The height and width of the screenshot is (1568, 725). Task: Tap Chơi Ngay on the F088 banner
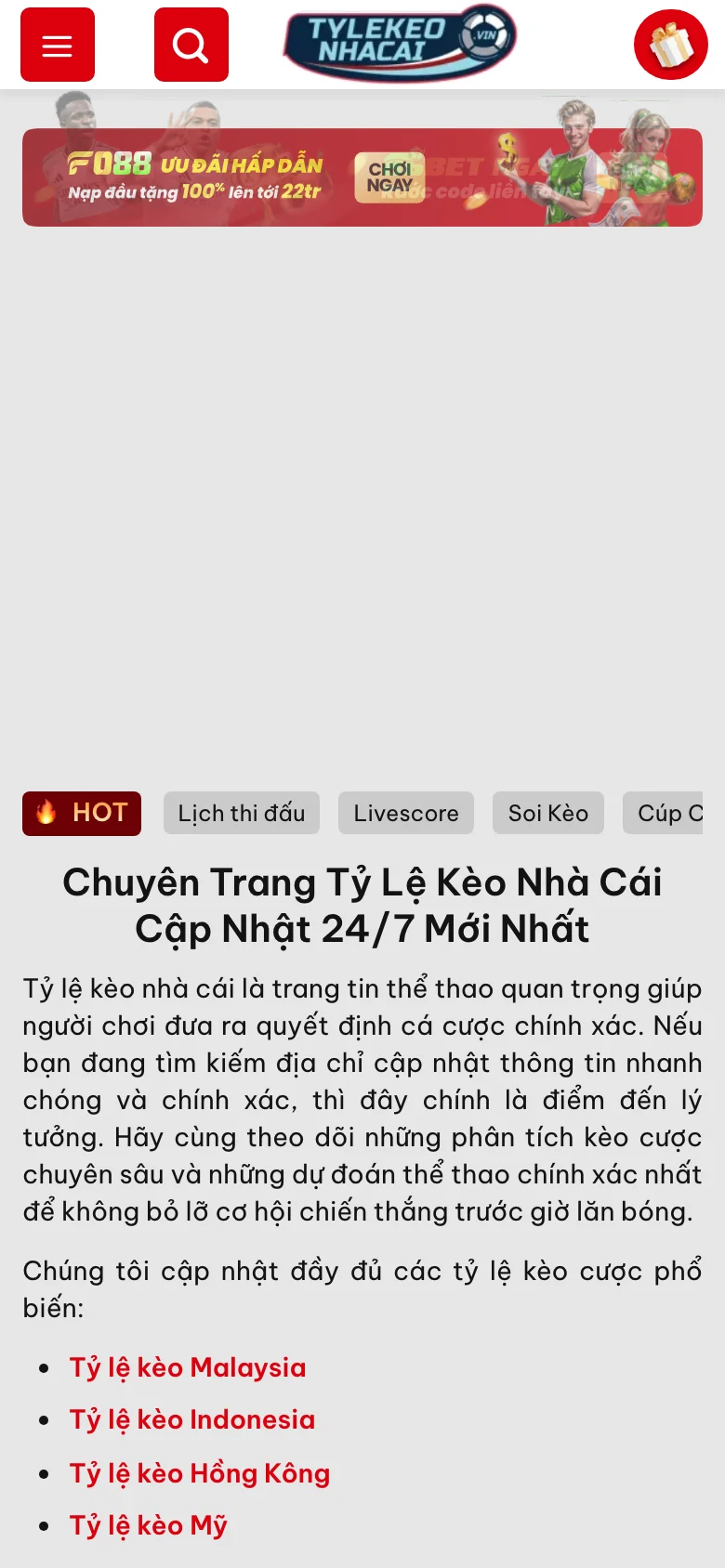[x=389, y=177]
